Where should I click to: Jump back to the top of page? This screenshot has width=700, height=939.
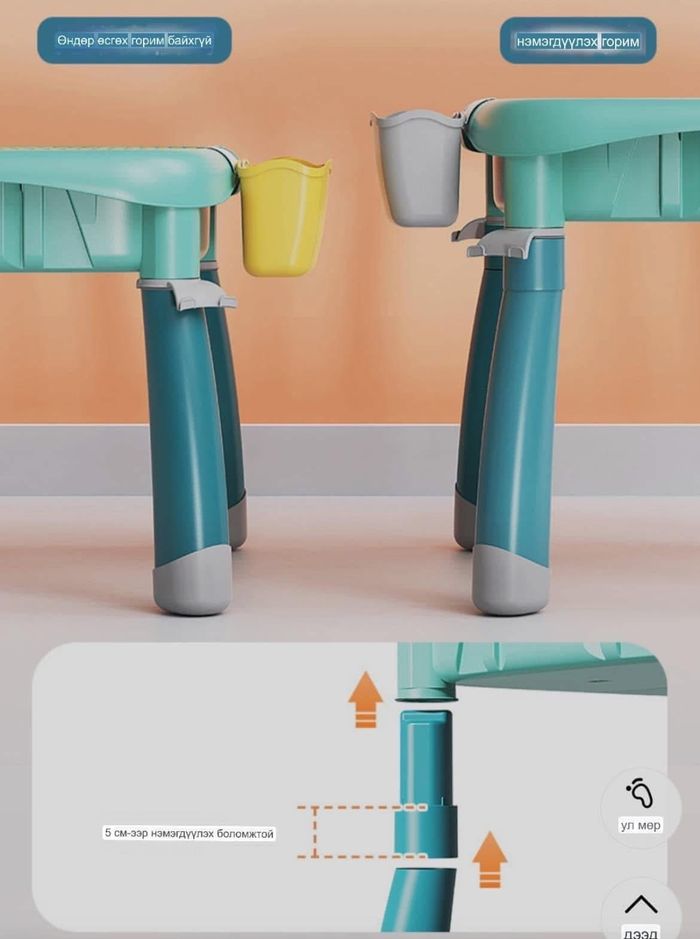coord(641,911)
